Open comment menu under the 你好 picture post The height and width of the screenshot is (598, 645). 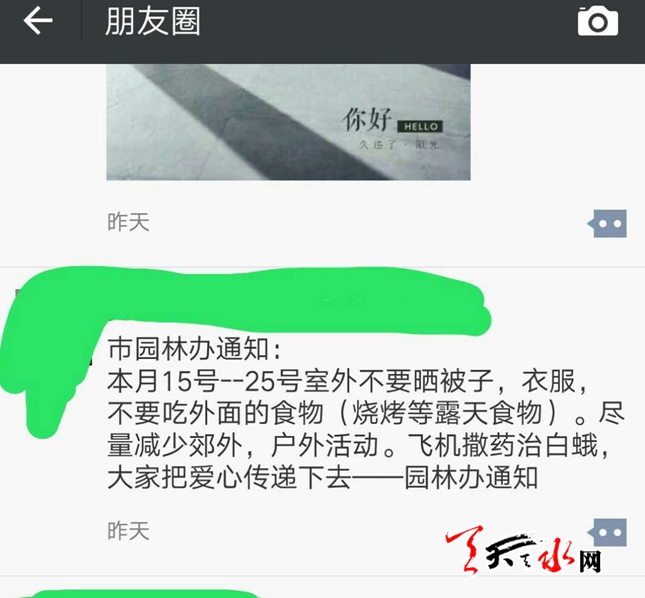click(609, 224)
